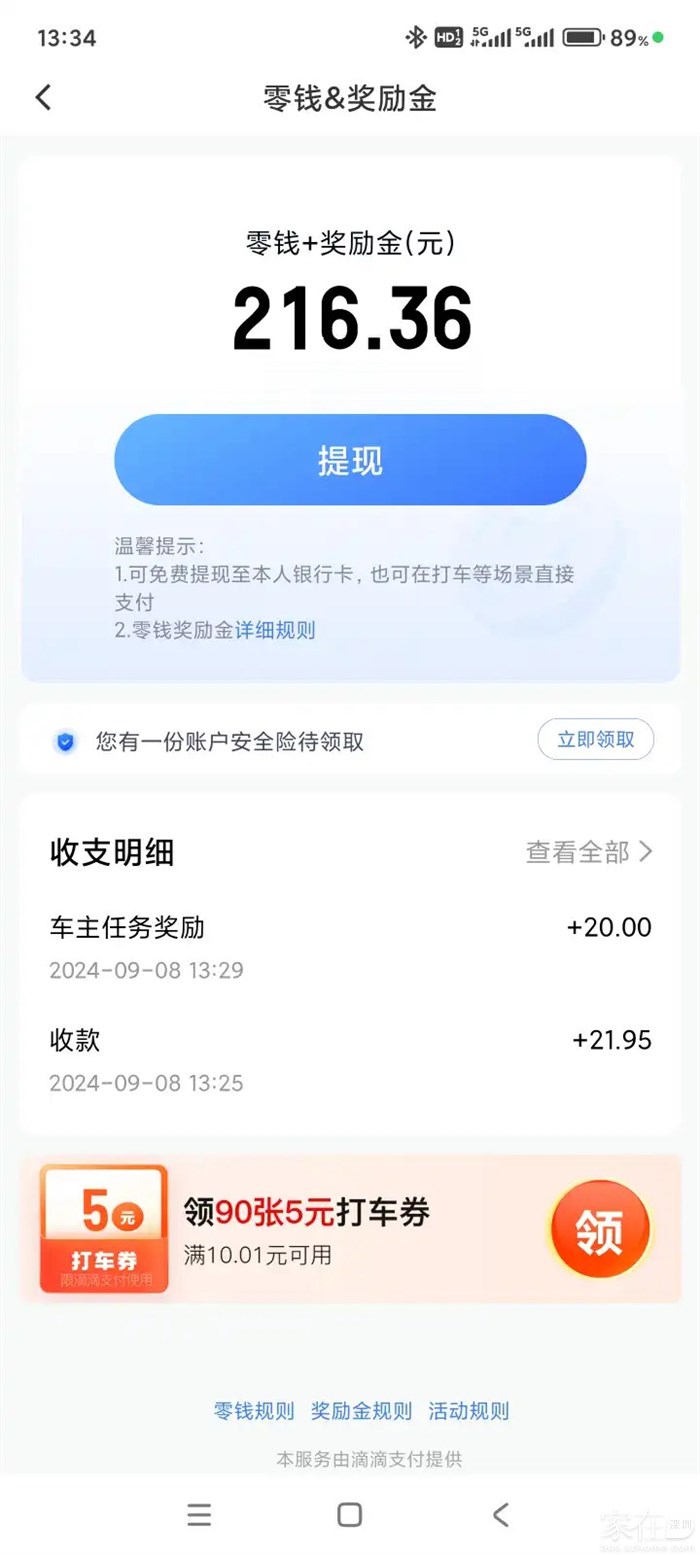Go to the system home screen

point(349,1515)
